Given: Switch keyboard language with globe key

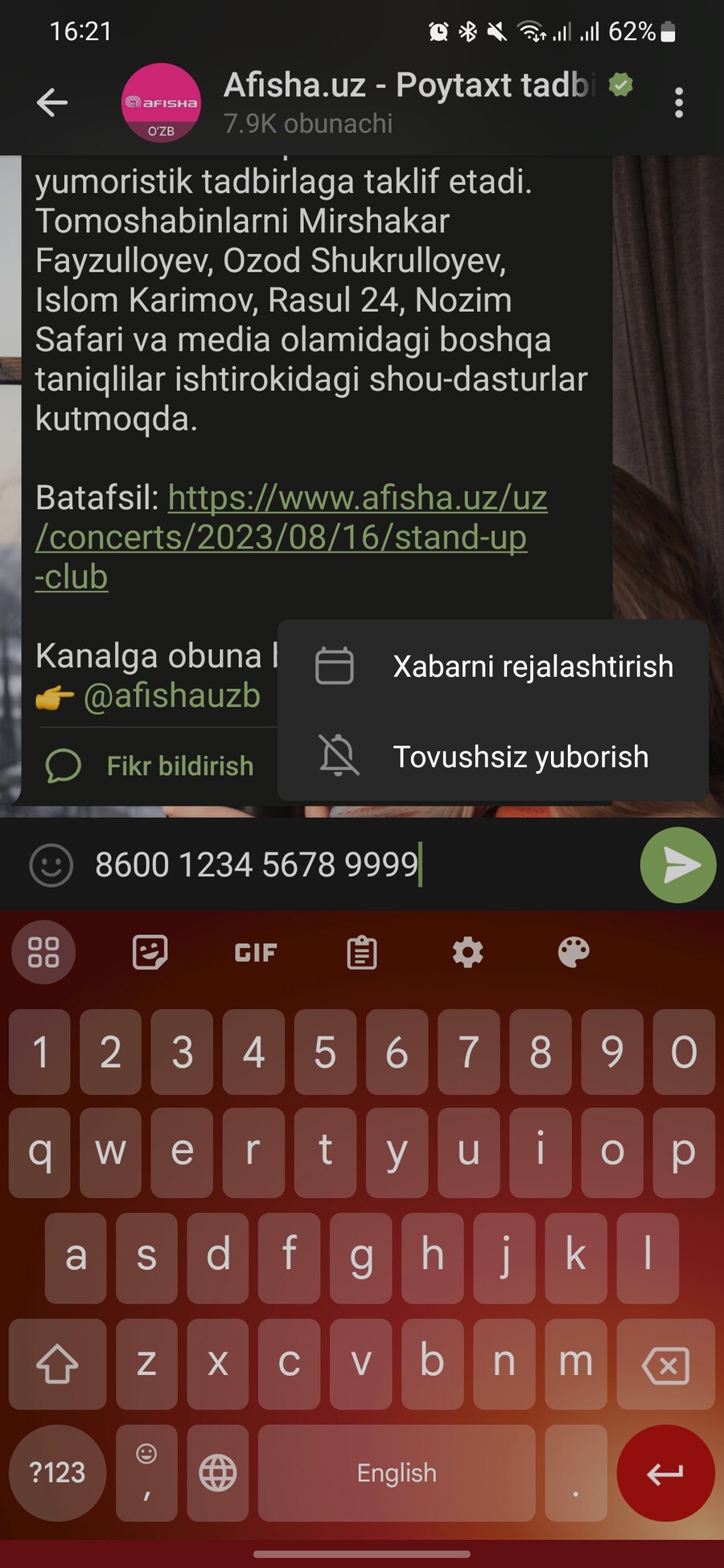Looking at the screenshot, I should tap(217, 1473).
